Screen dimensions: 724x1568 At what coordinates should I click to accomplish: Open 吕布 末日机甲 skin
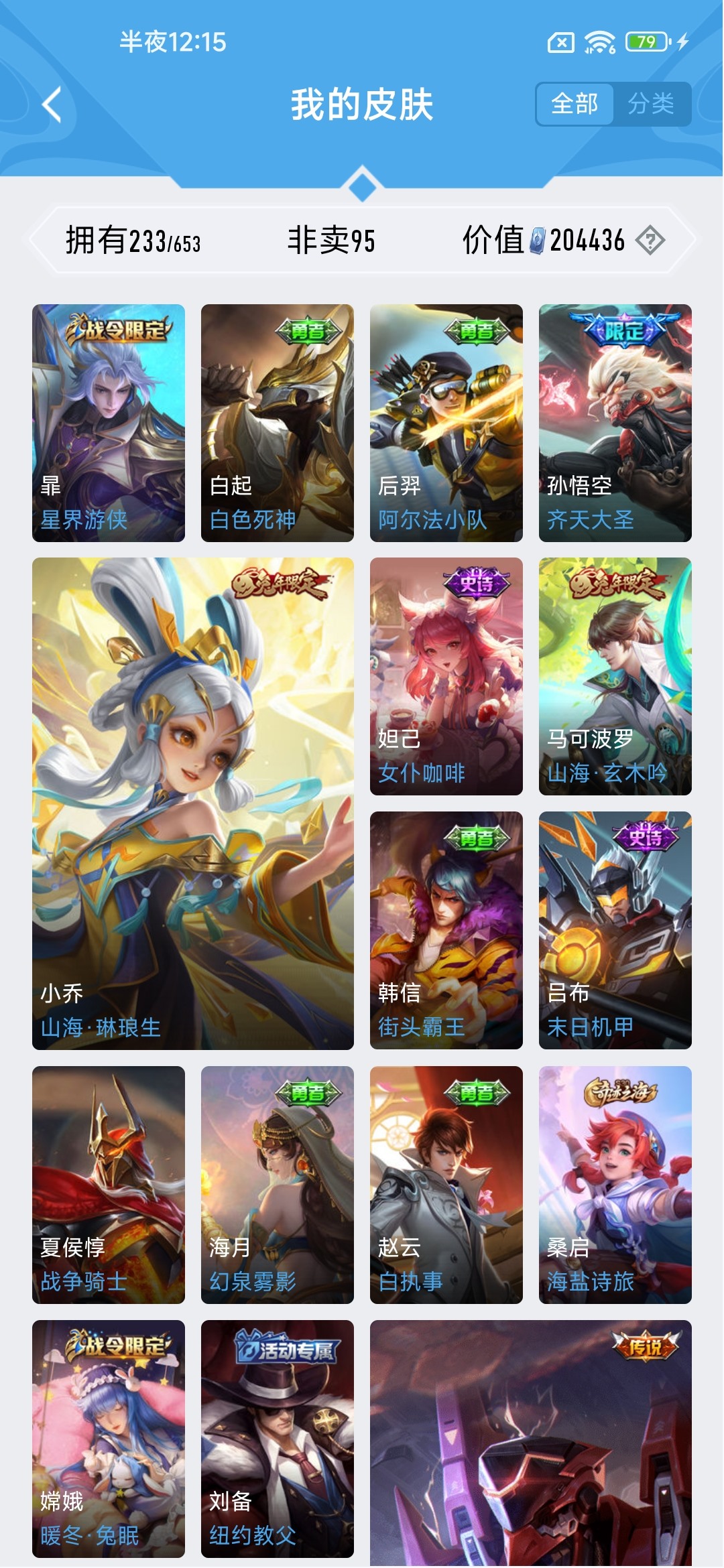click(x=615, y=930)
